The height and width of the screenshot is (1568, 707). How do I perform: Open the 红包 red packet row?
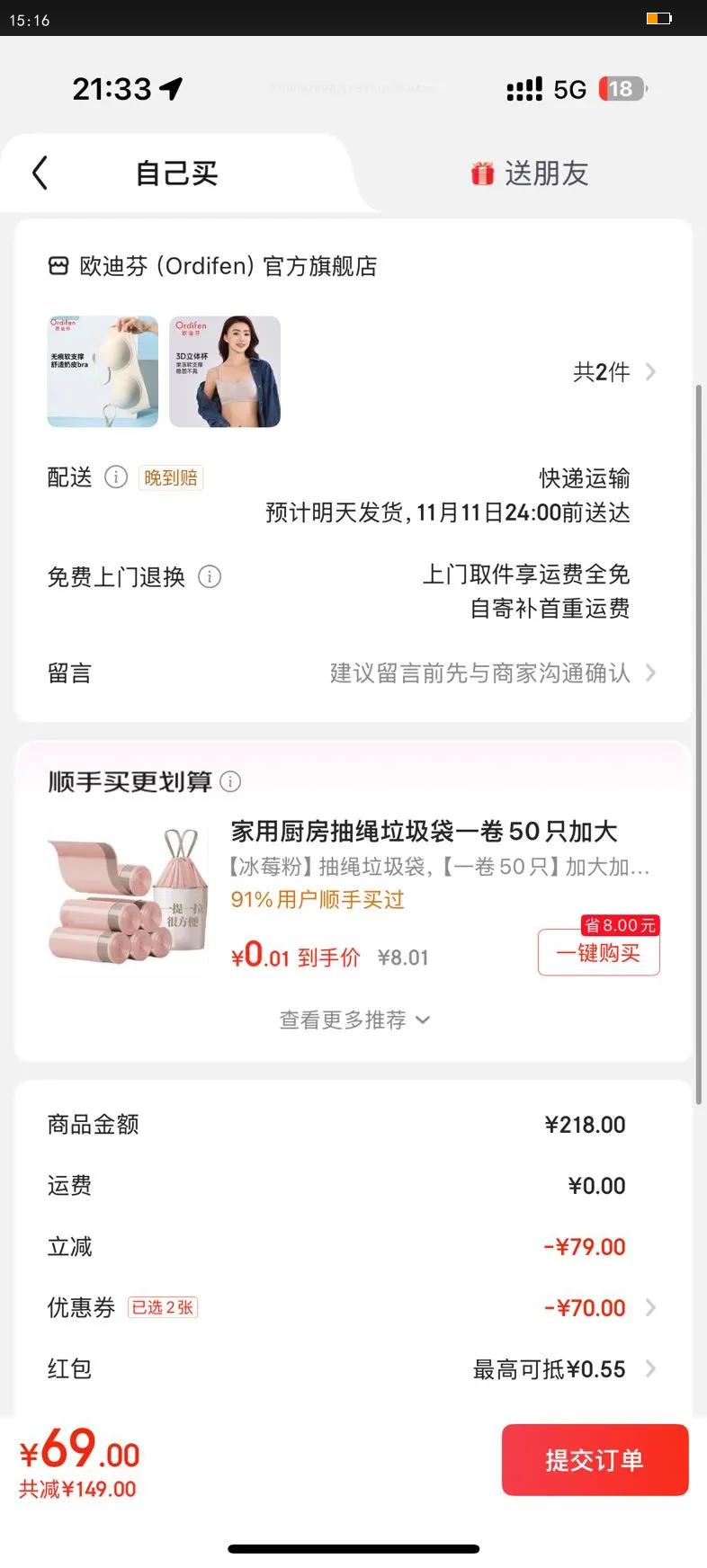point(353,1368)
